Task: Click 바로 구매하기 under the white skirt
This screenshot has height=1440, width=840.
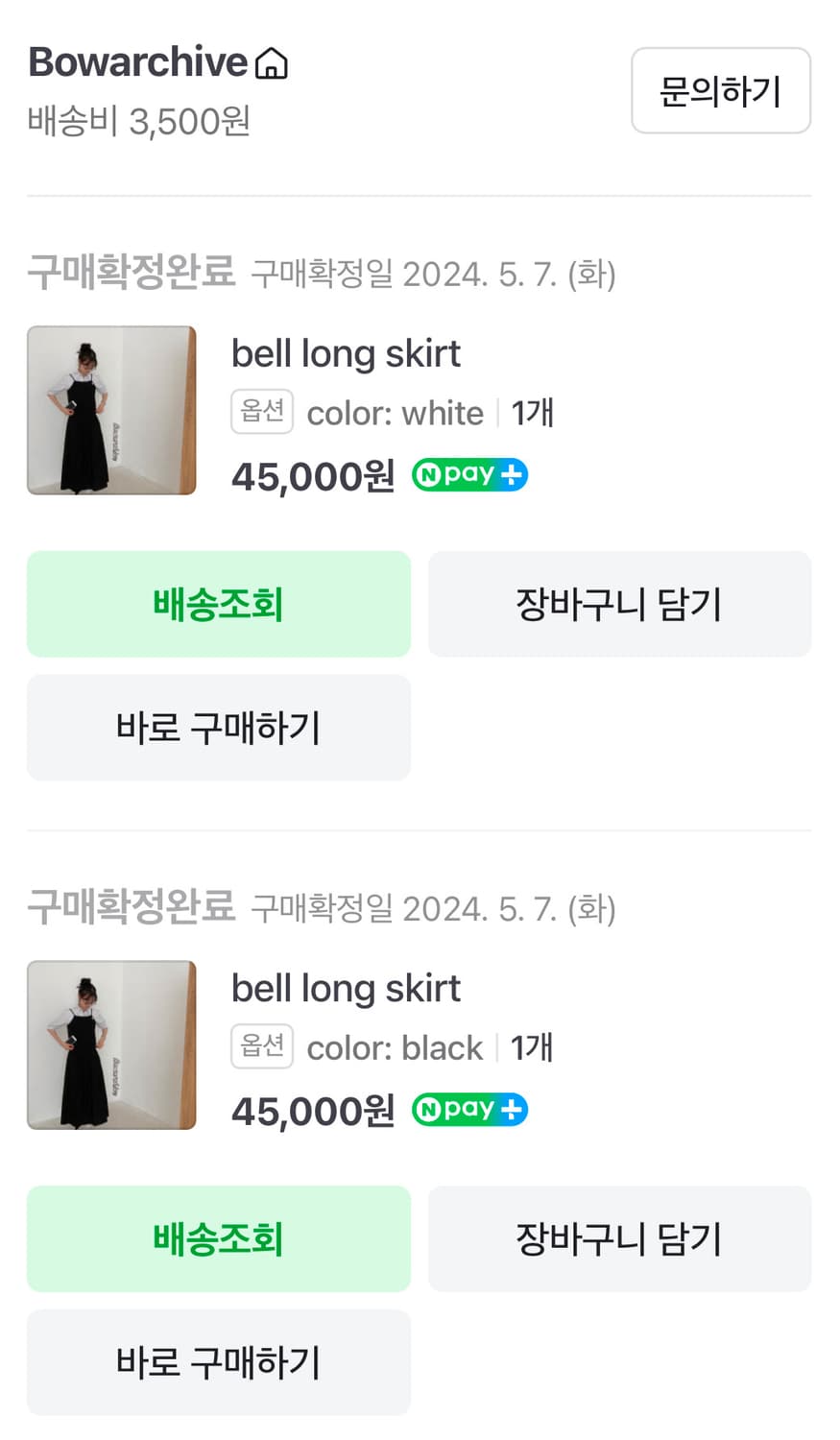Action: click(x=219, y=727)
